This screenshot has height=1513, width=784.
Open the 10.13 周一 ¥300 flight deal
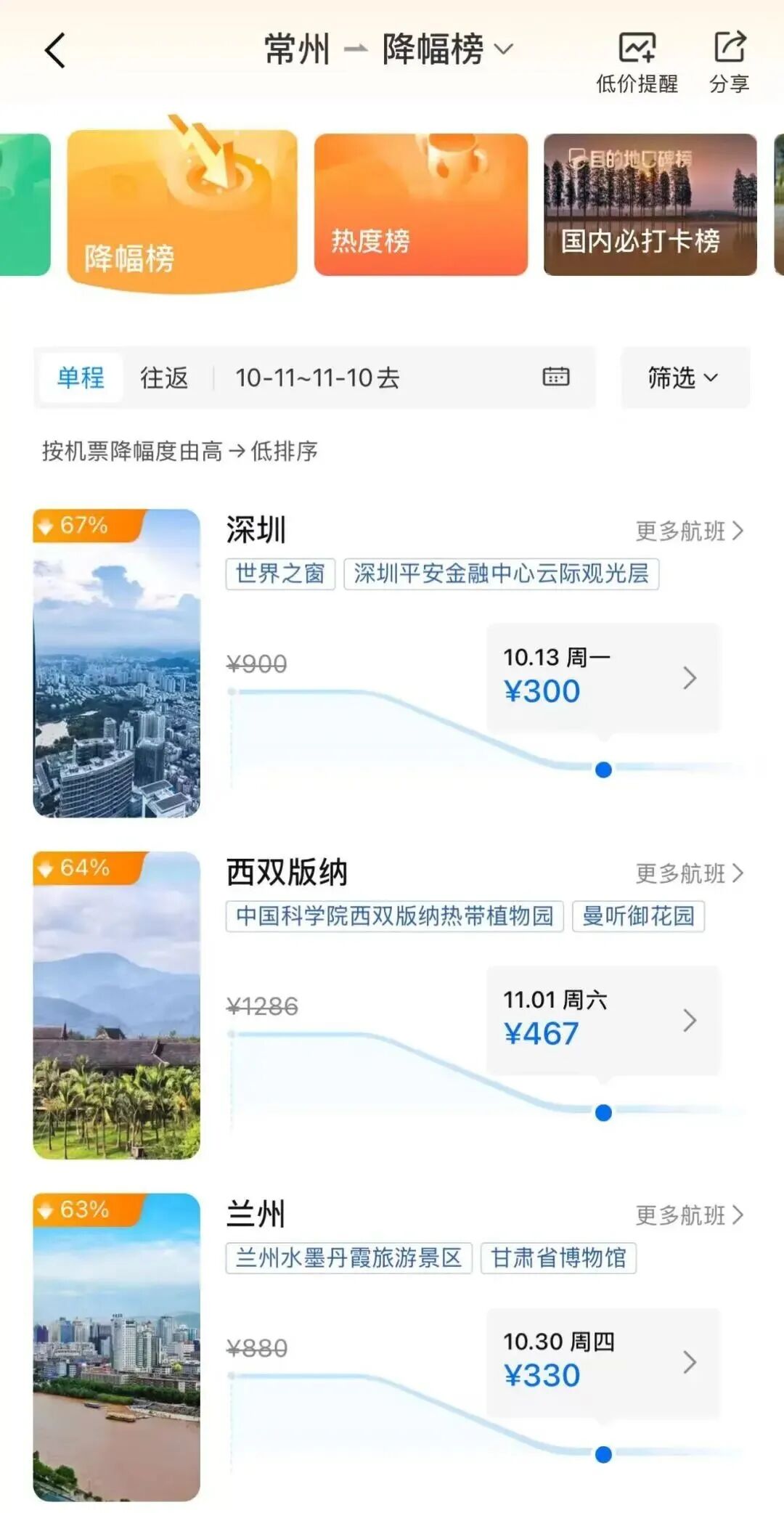pyautogui.click(x=603, y=677)
